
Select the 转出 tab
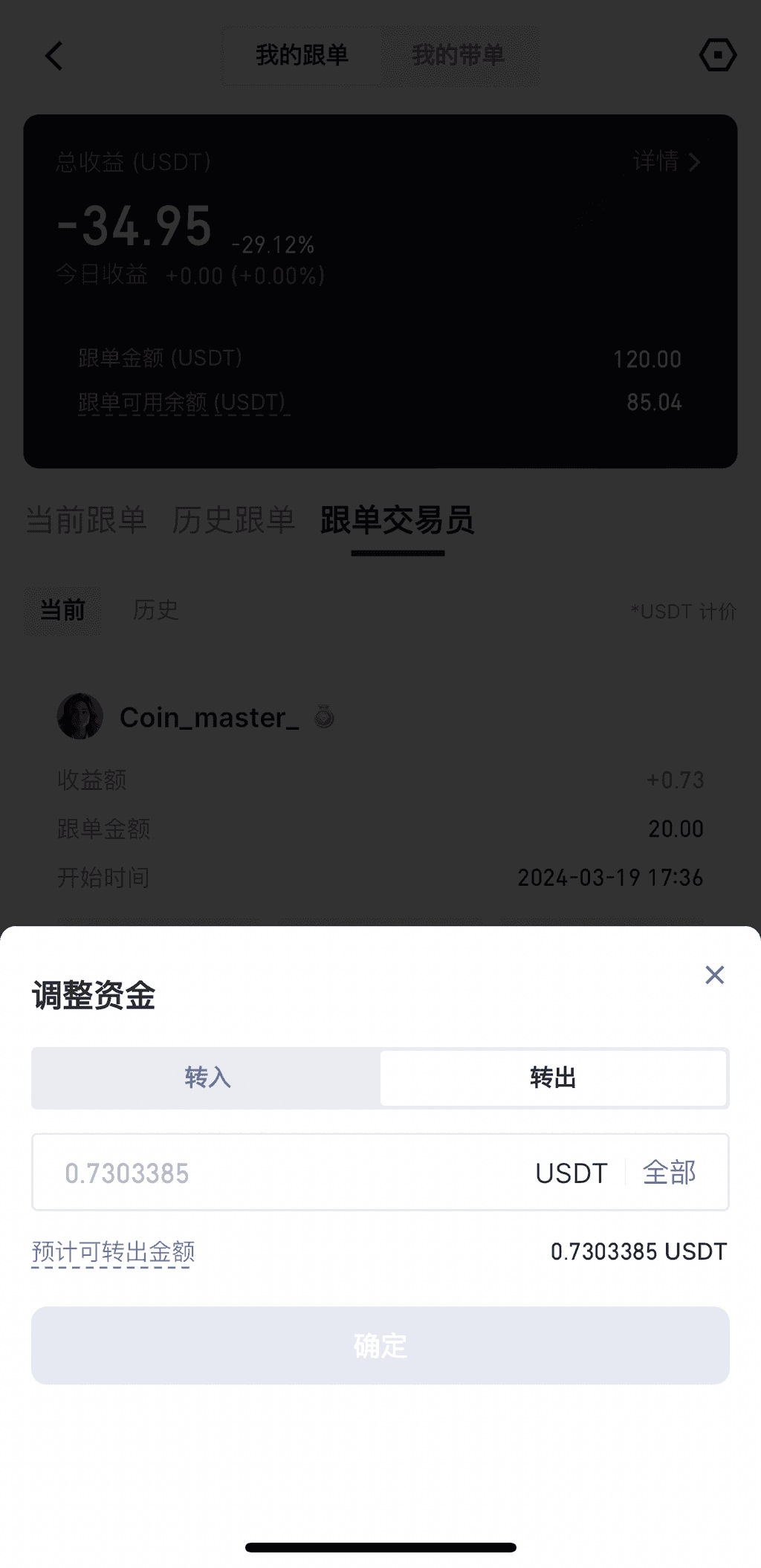click(553, 1078)
